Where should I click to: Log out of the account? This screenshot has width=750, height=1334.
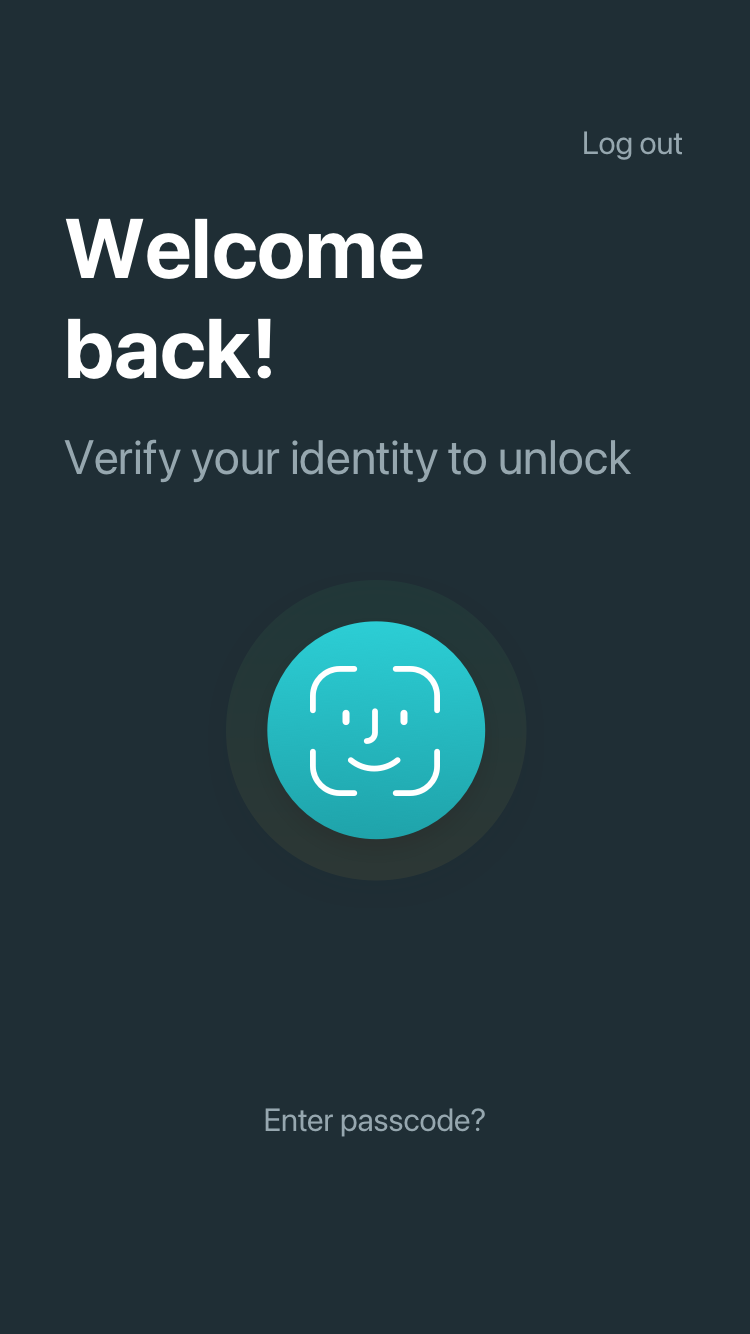pyautogui.click(x=632, y=144)
